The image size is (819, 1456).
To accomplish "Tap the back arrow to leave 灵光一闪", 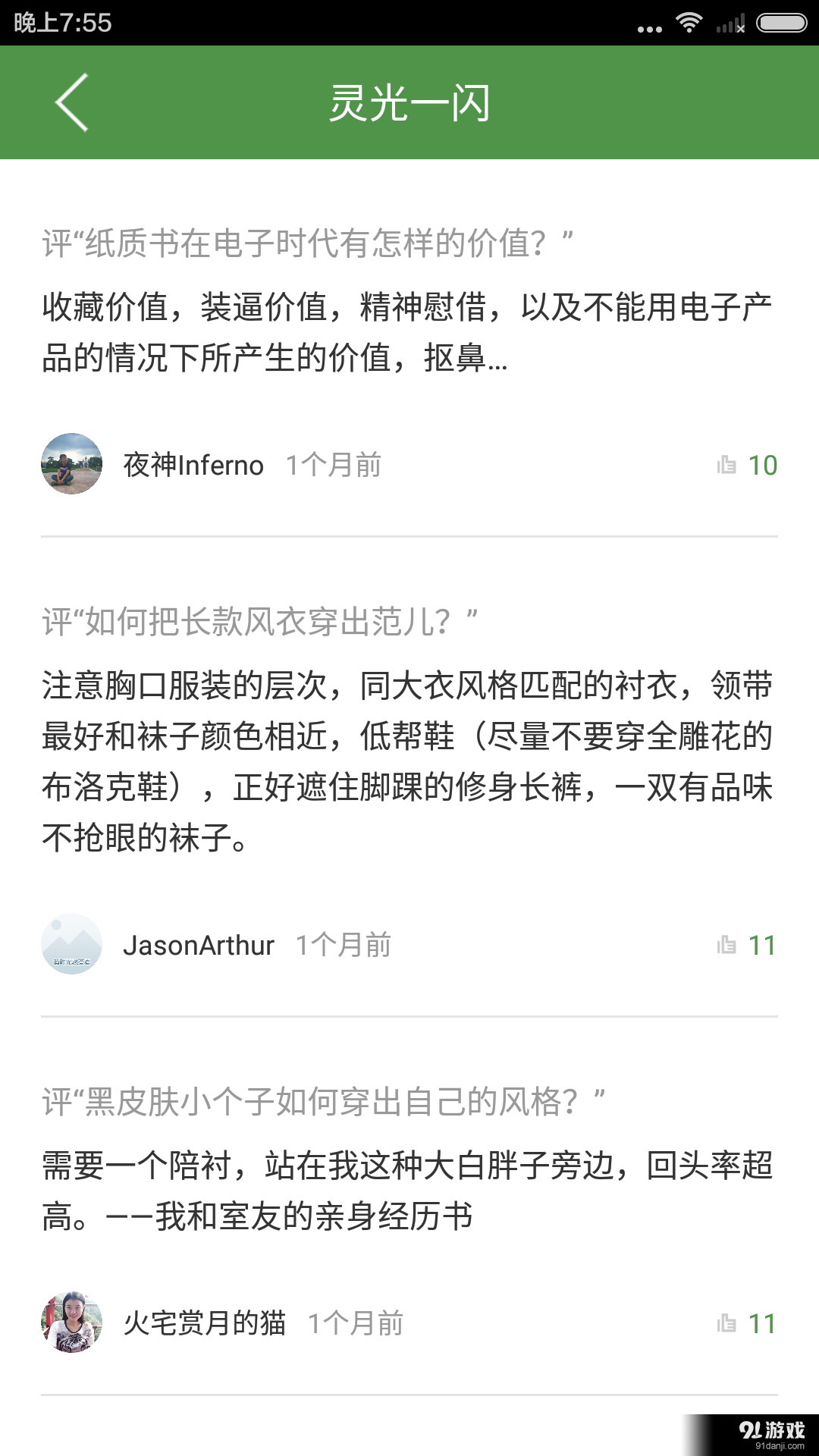I will click(x=72, y=102).
